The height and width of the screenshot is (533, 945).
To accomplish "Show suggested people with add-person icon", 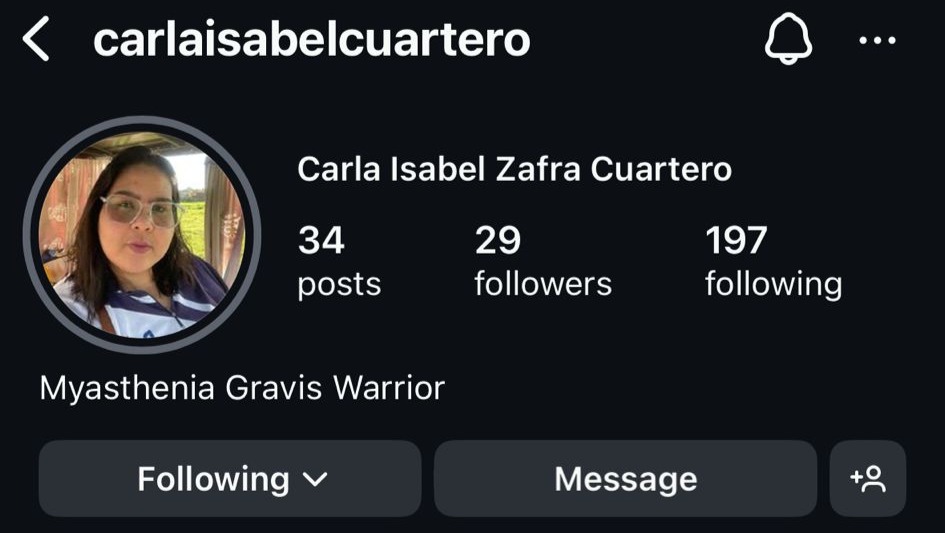I will [x=867, y=479].
